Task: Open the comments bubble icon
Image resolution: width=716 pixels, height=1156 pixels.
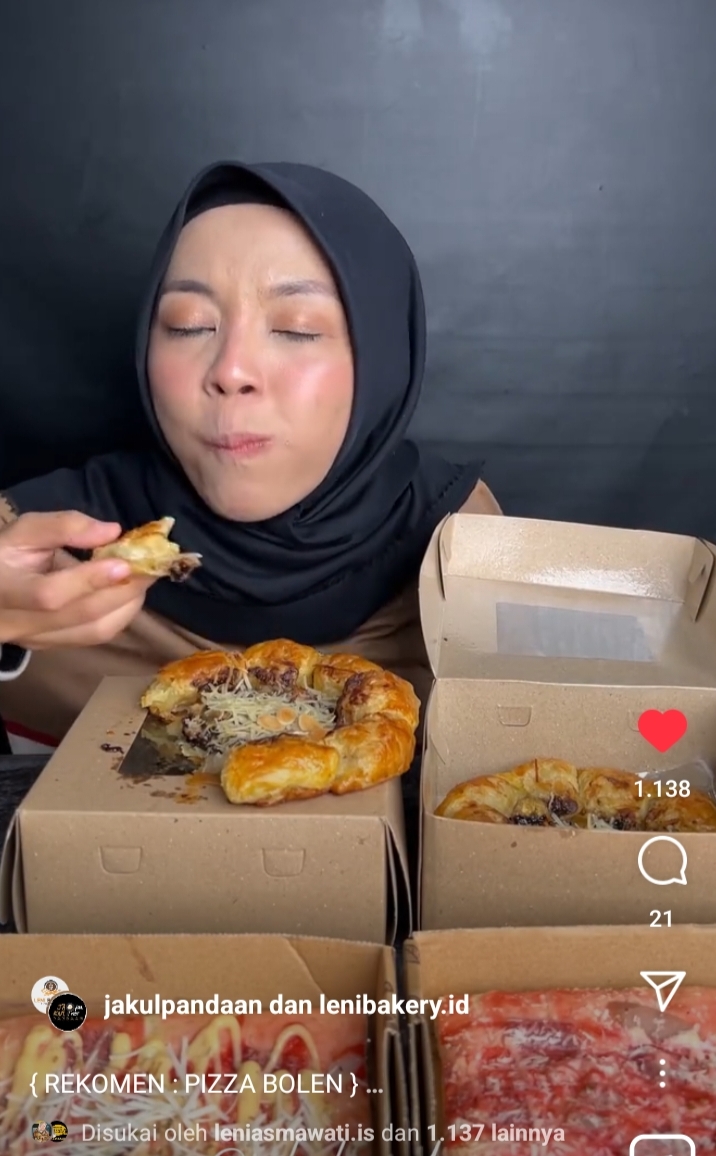Action: coord(662,860)
